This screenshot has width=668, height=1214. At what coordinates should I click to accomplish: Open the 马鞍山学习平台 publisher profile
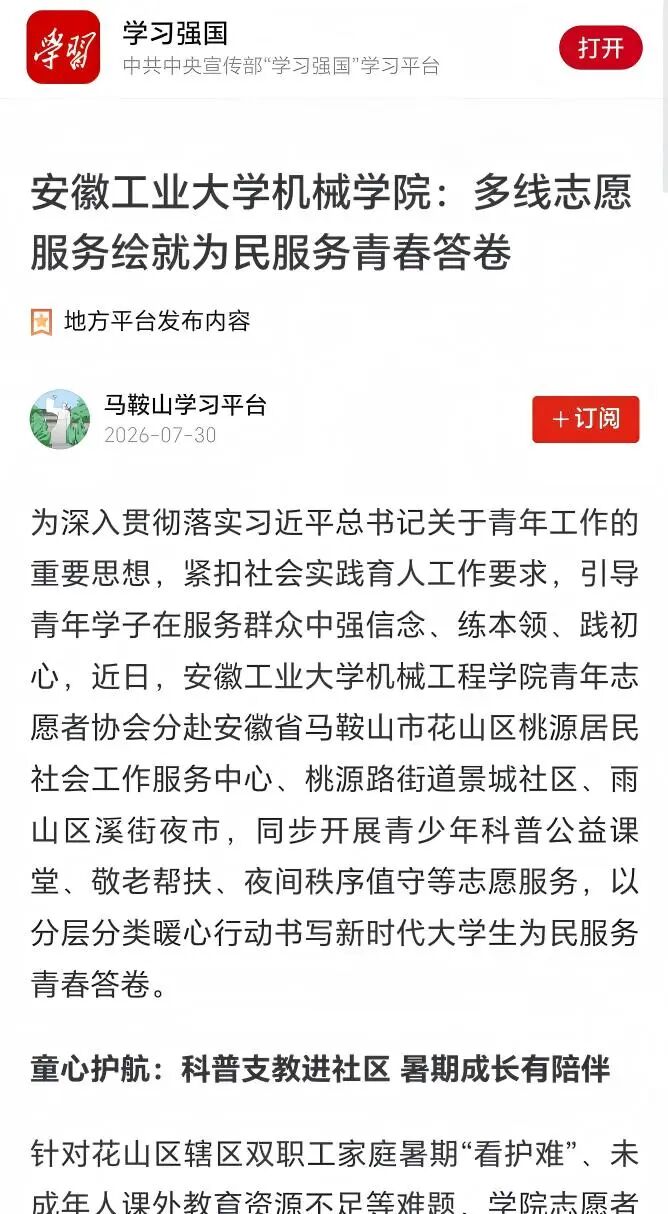(185, 405)
